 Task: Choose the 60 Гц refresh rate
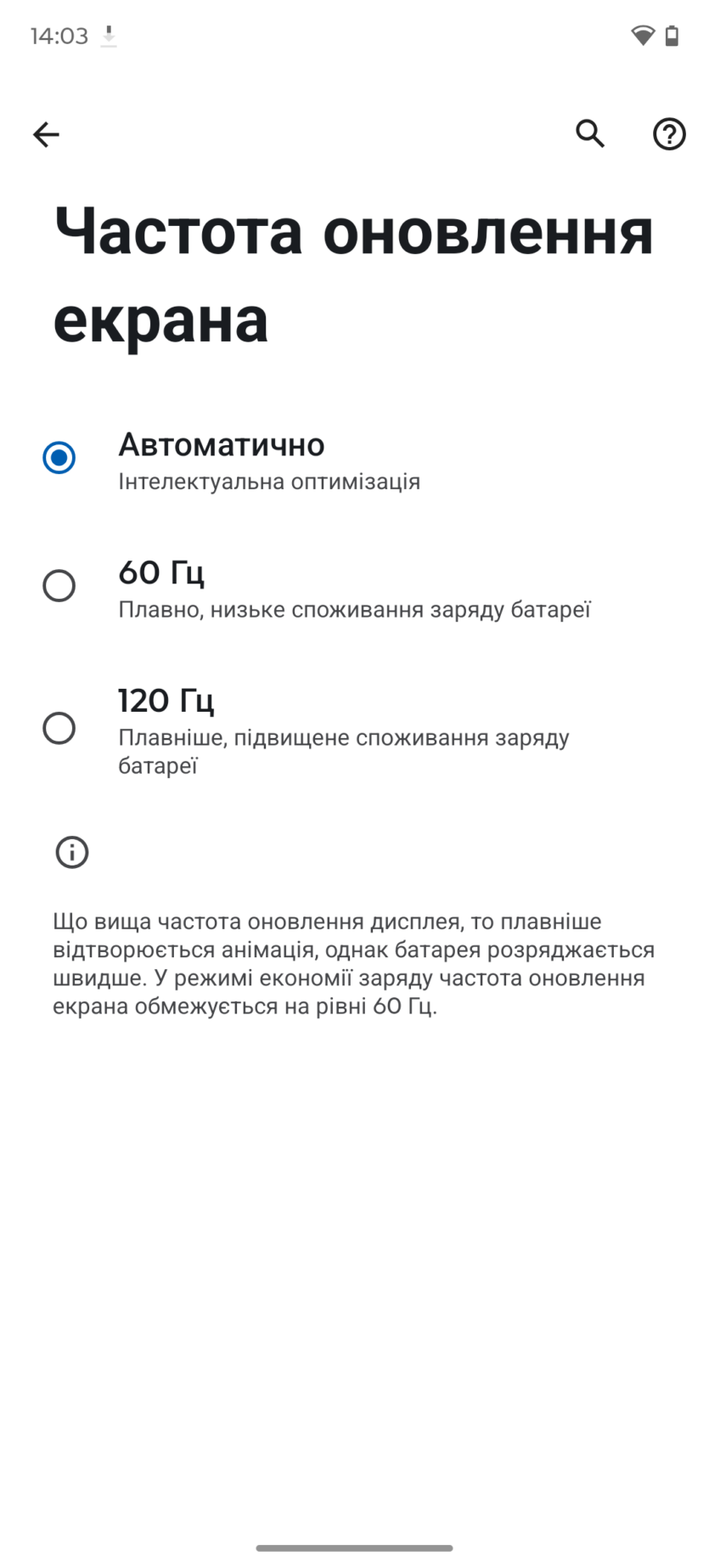(59, 586)
